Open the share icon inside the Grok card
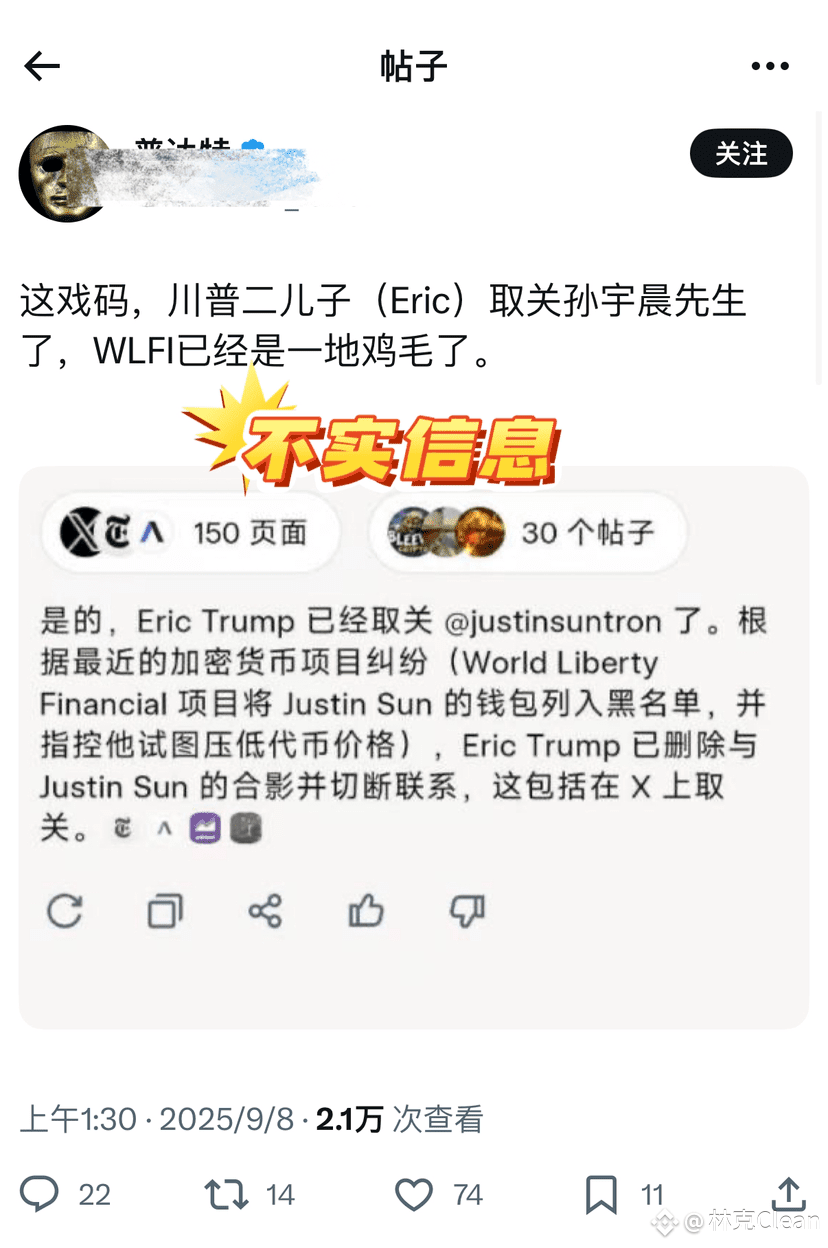828x1248 pixels. [265, 911]
